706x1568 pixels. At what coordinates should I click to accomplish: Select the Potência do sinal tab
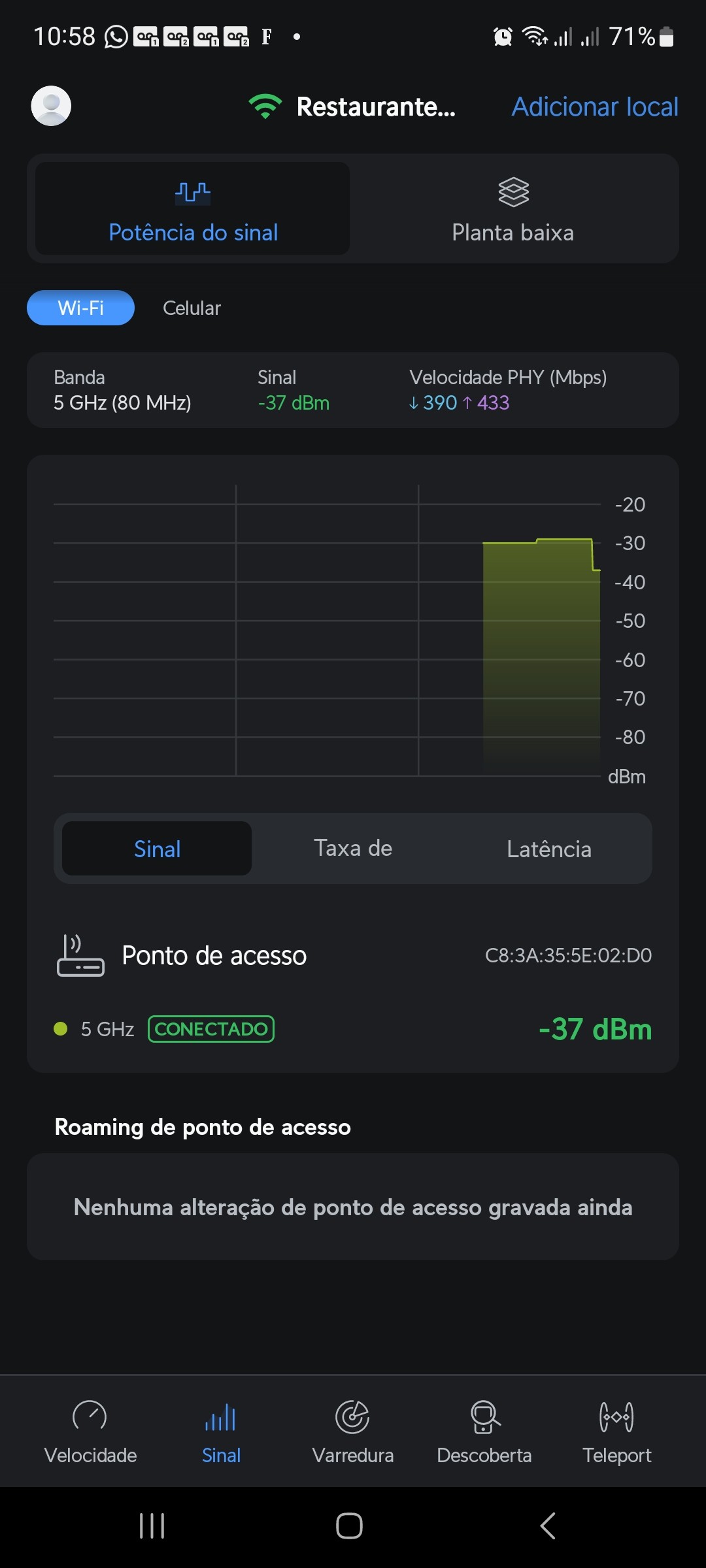193,209
